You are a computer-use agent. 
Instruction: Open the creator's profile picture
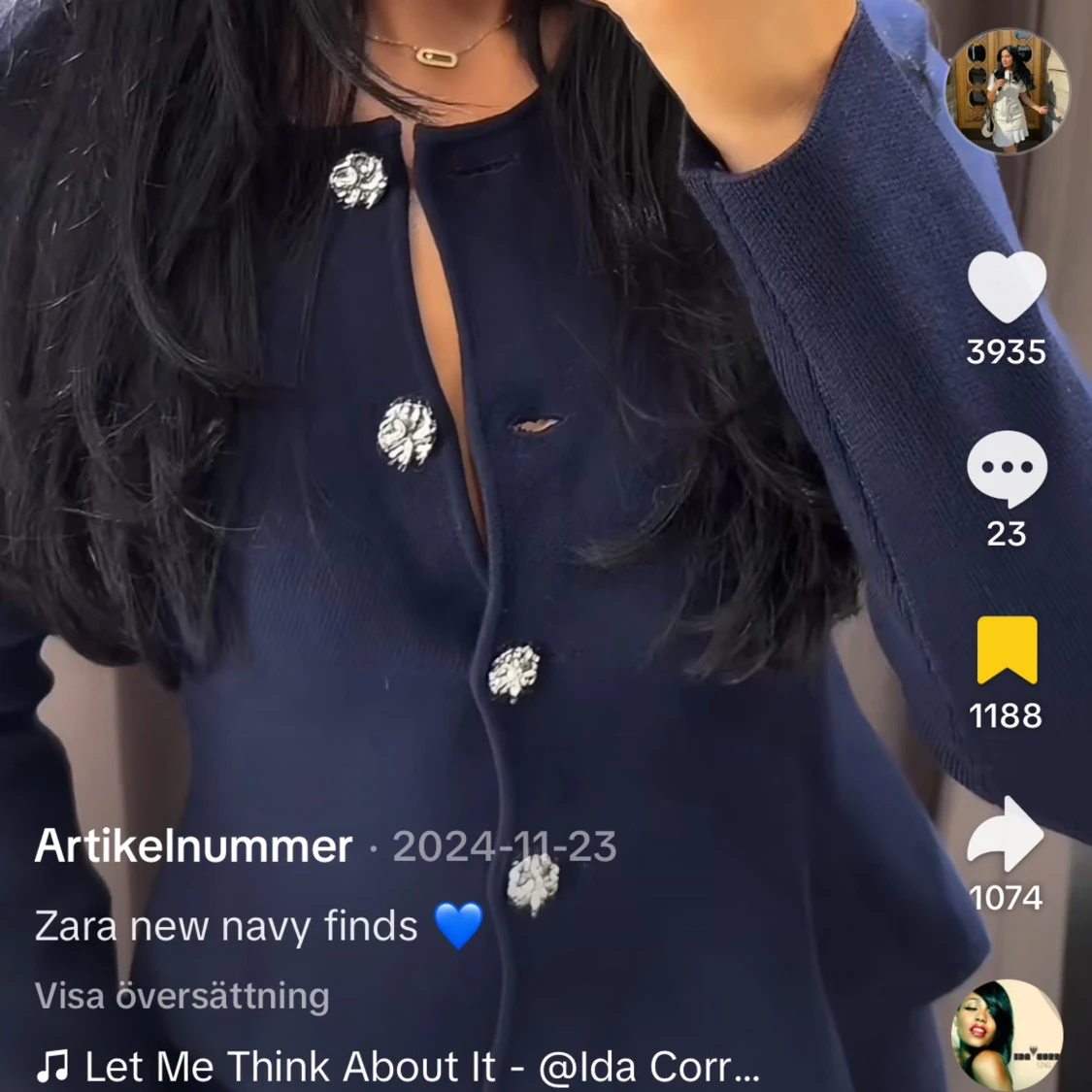pos(1008,91)
